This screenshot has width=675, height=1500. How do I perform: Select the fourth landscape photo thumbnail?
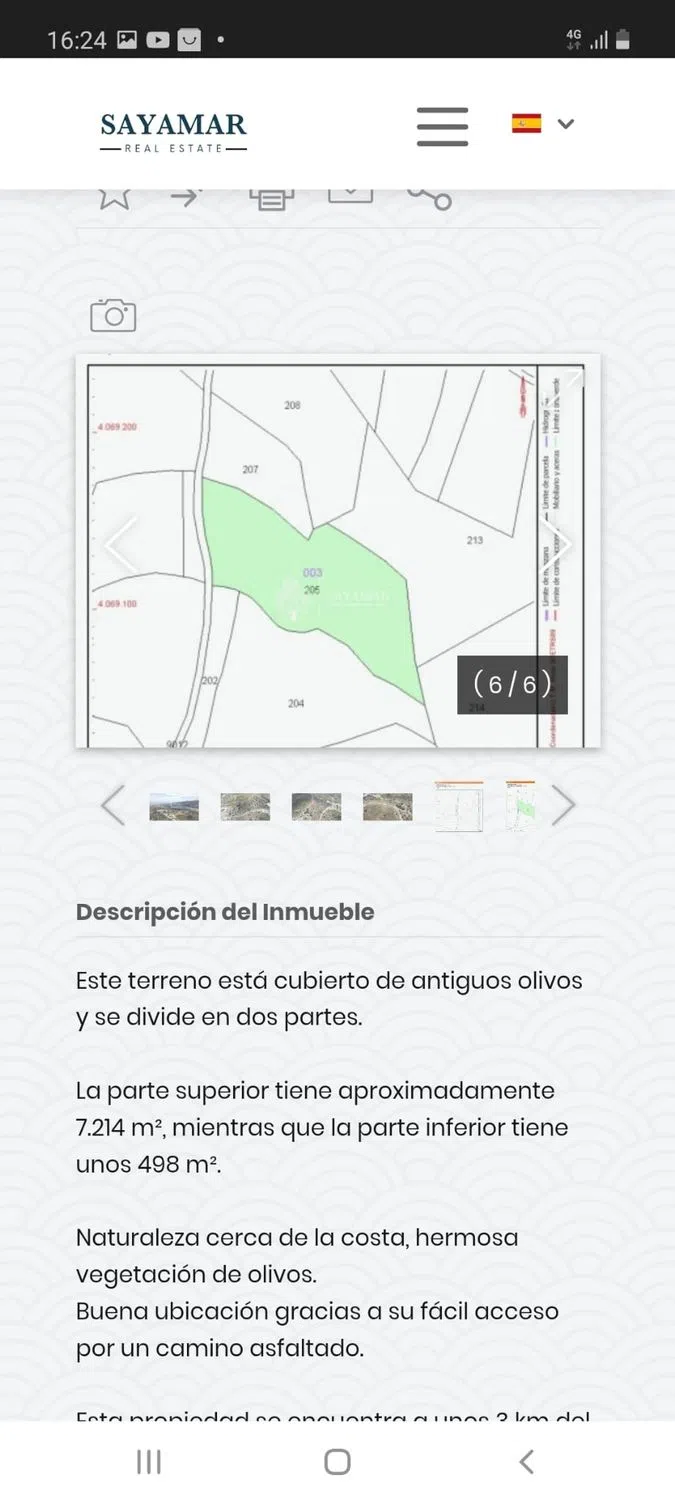(387, 807)
